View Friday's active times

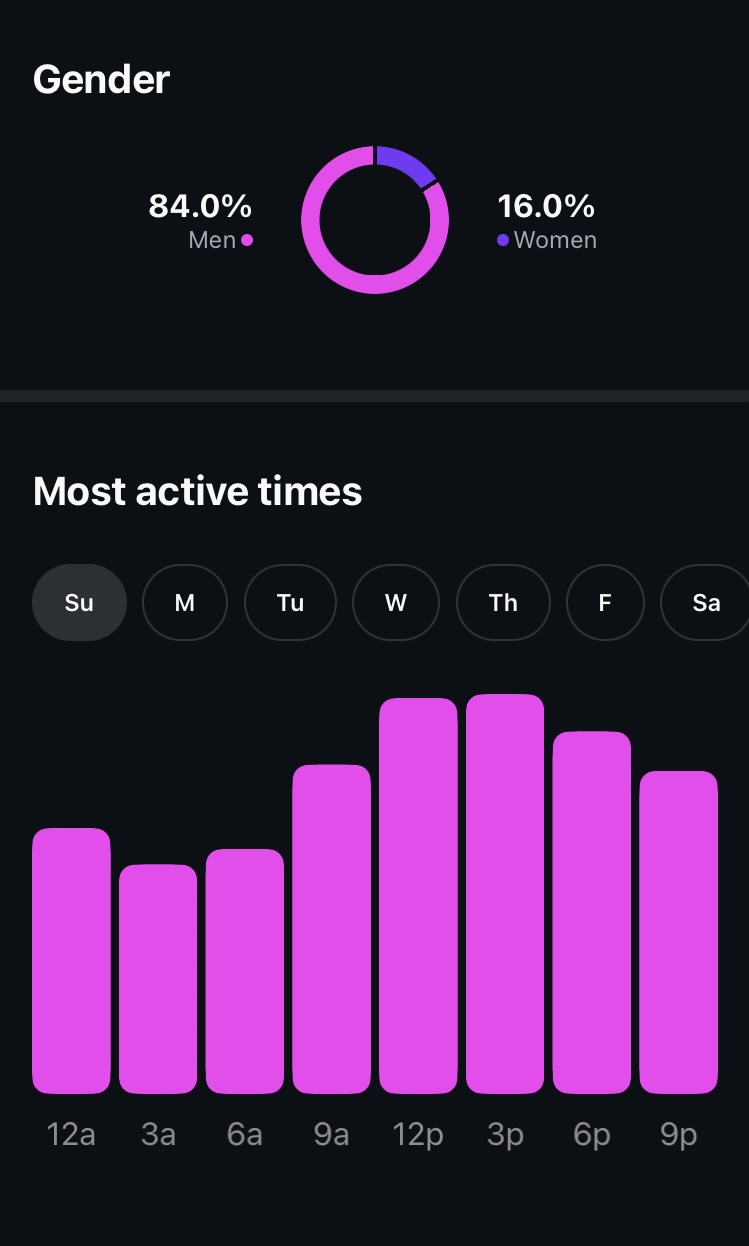point(605,602)
